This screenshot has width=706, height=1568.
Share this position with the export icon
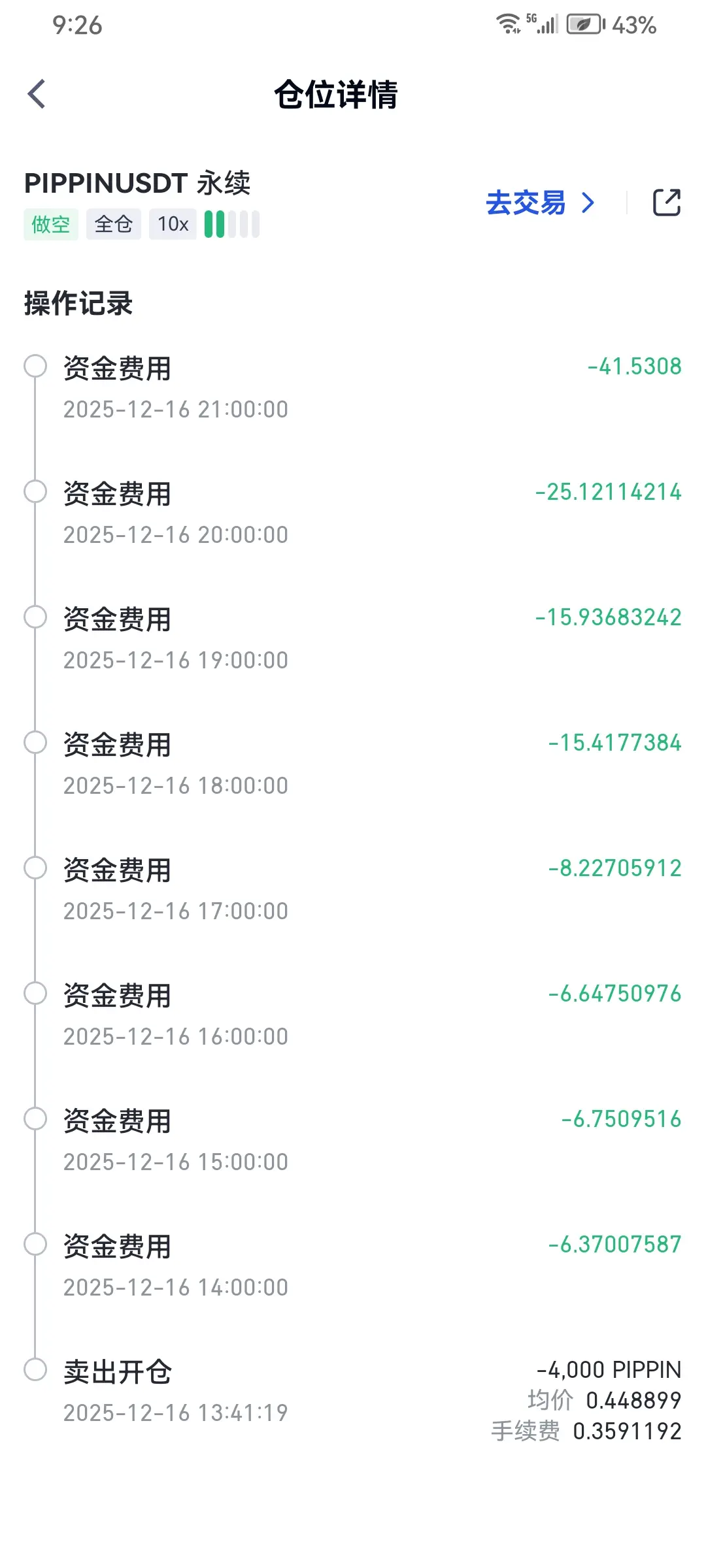[x=667, y=203]
